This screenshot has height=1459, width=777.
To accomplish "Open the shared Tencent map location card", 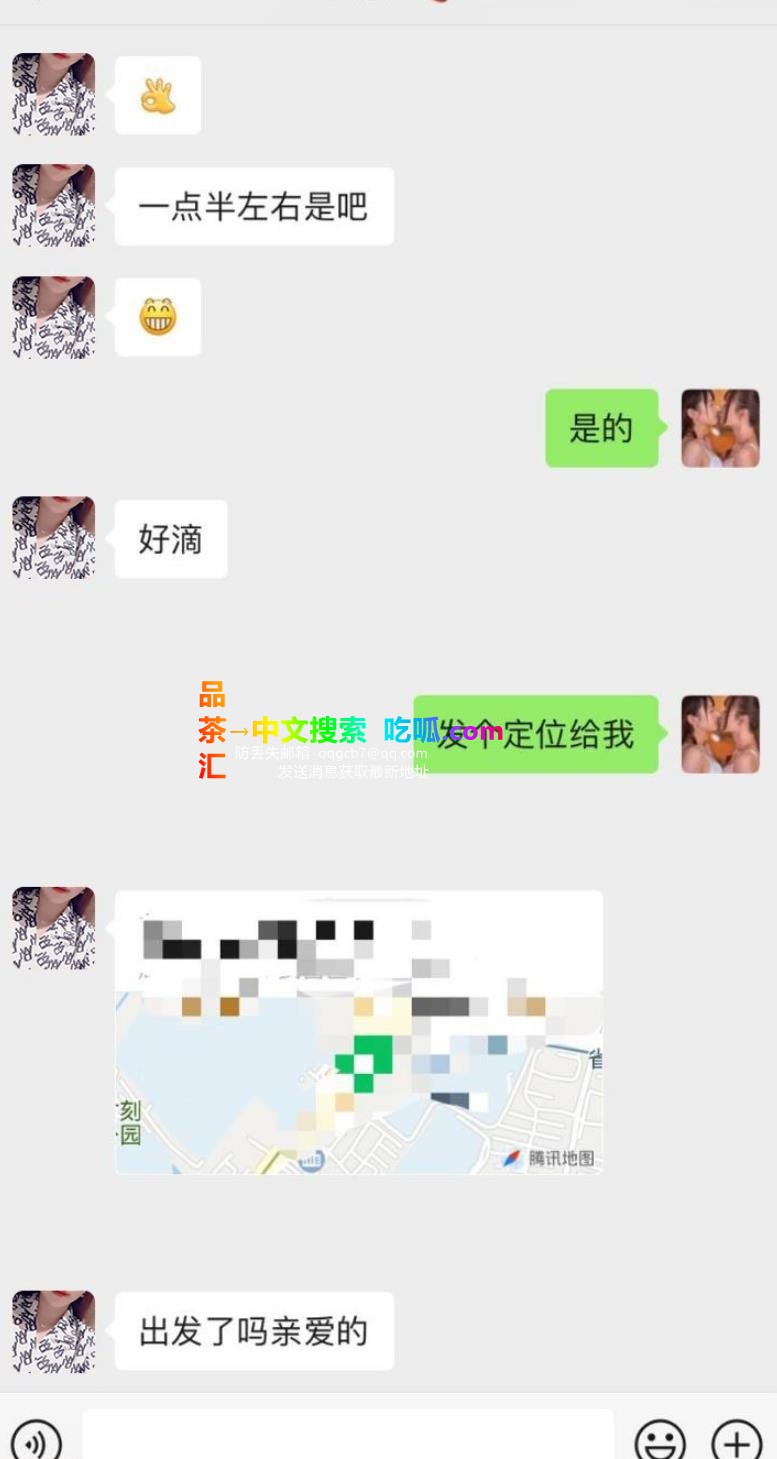I will [x=358, y=1031].
